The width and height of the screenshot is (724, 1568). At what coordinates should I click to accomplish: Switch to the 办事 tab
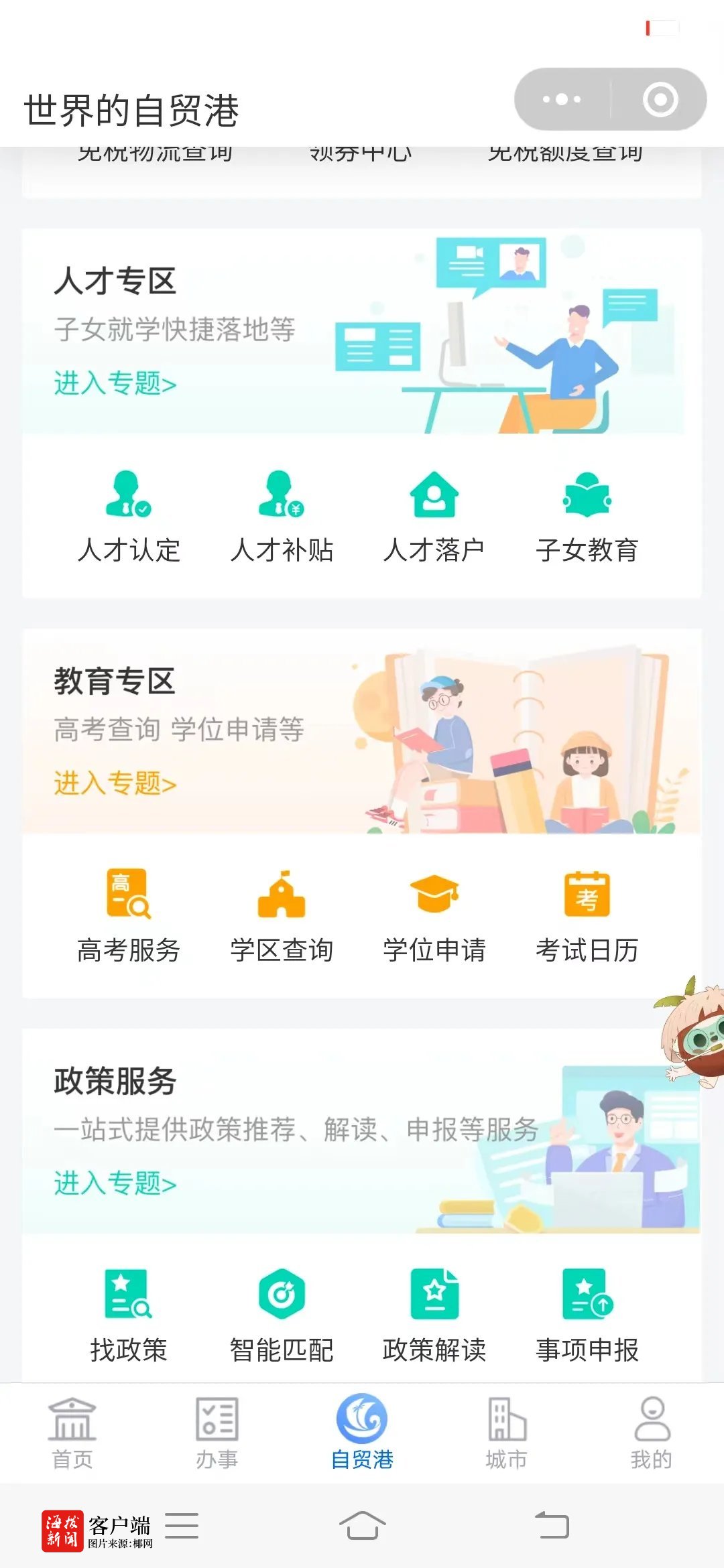coord(217,1433)
